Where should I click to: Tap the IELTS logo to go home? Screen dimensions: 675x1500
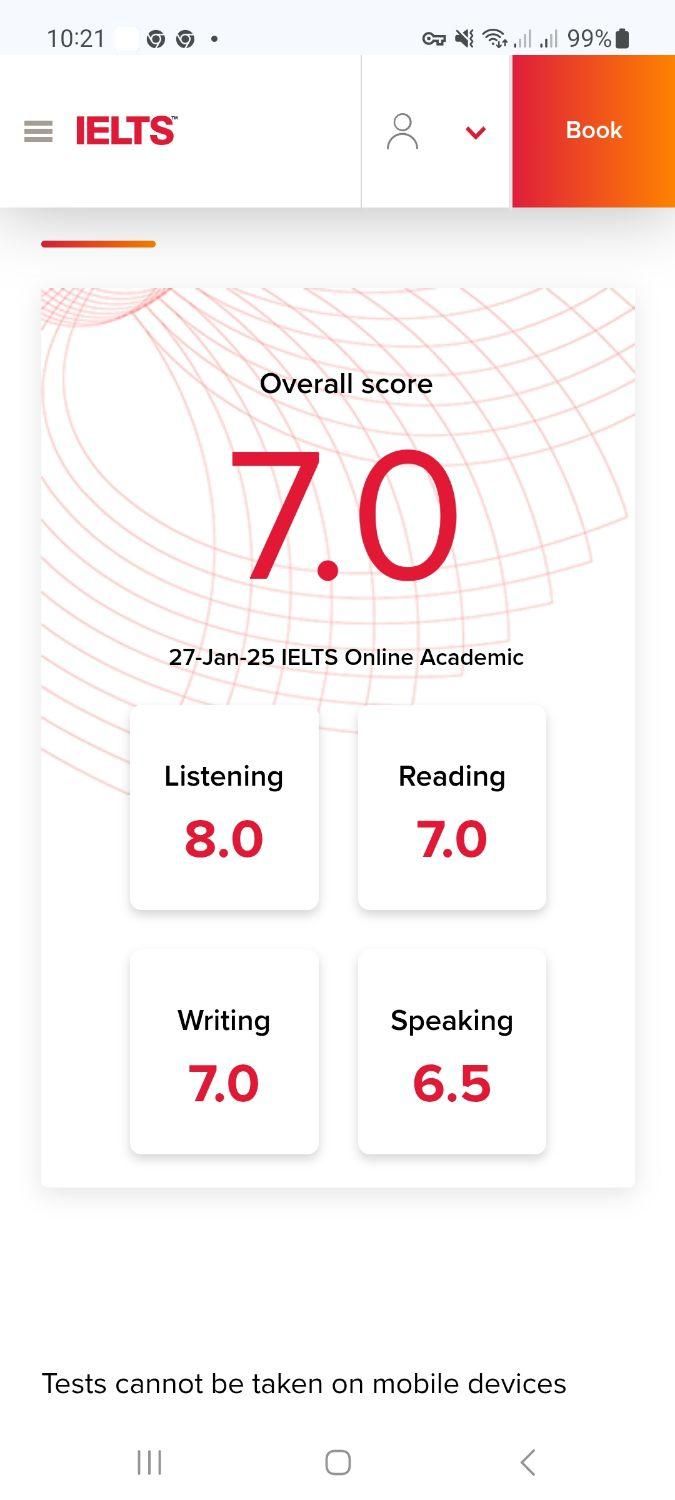click(126, 131)
